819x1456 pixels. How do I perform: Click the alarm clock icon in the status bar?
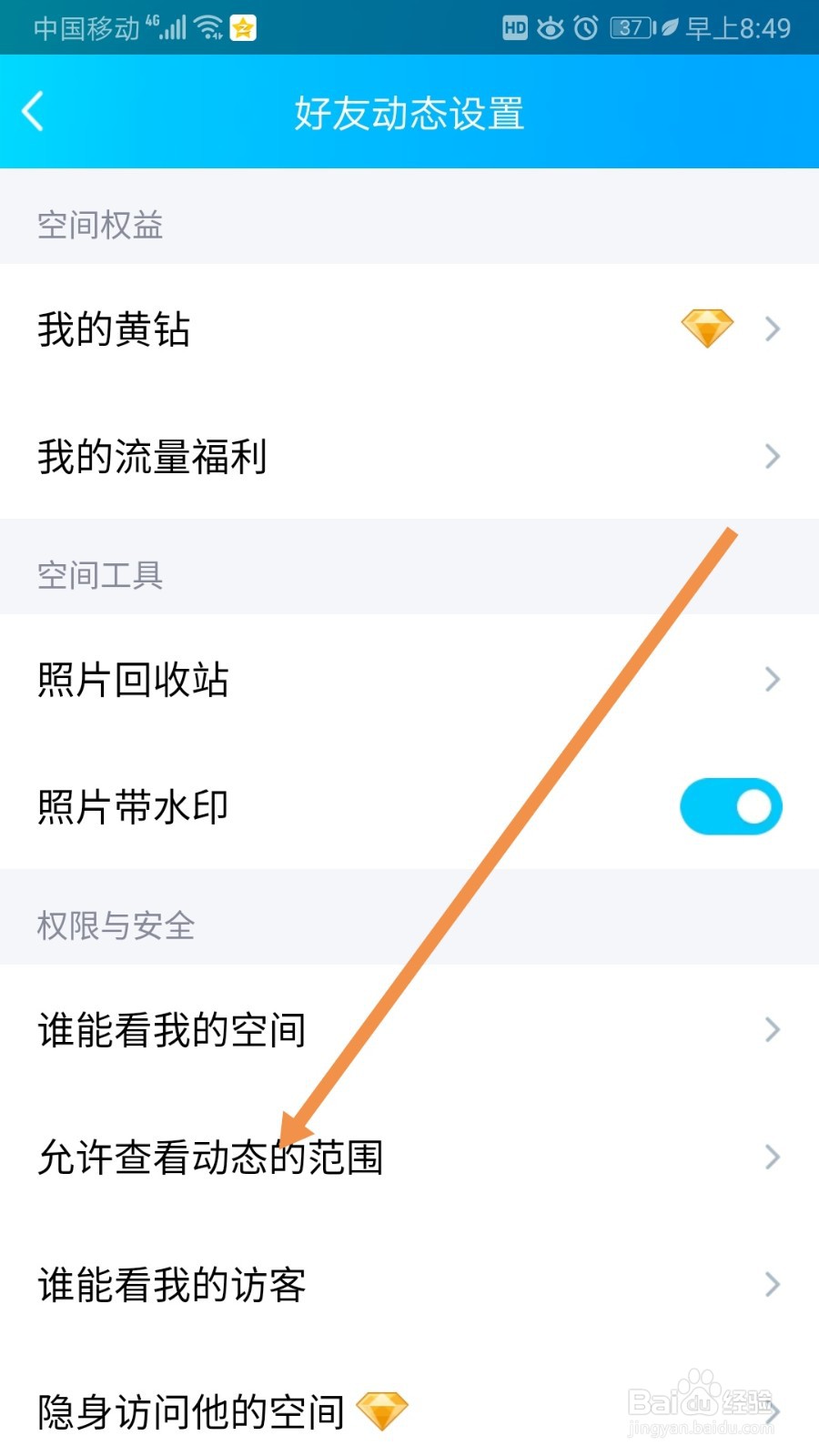click(x=585, y=28)
